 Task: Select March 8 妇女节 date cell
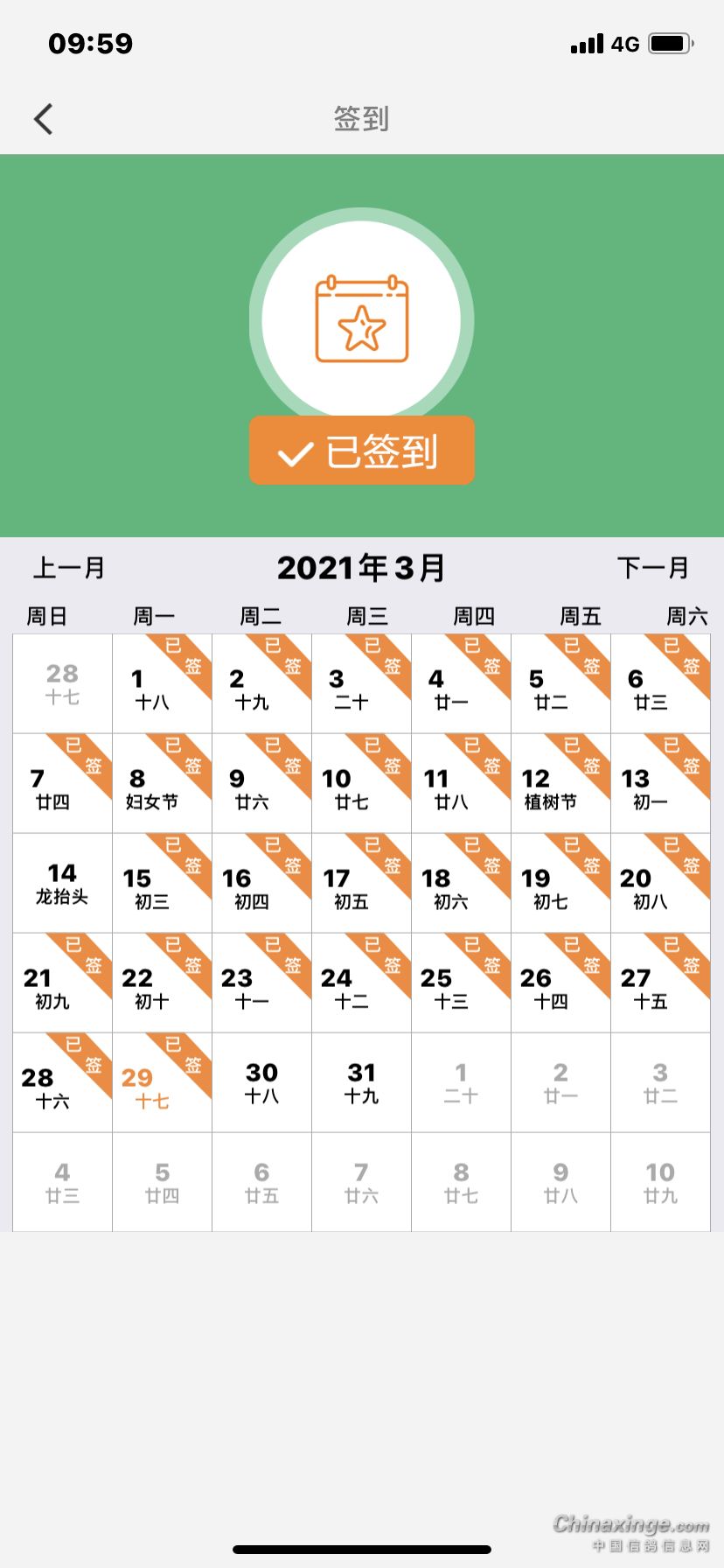(x=162, y=784)
